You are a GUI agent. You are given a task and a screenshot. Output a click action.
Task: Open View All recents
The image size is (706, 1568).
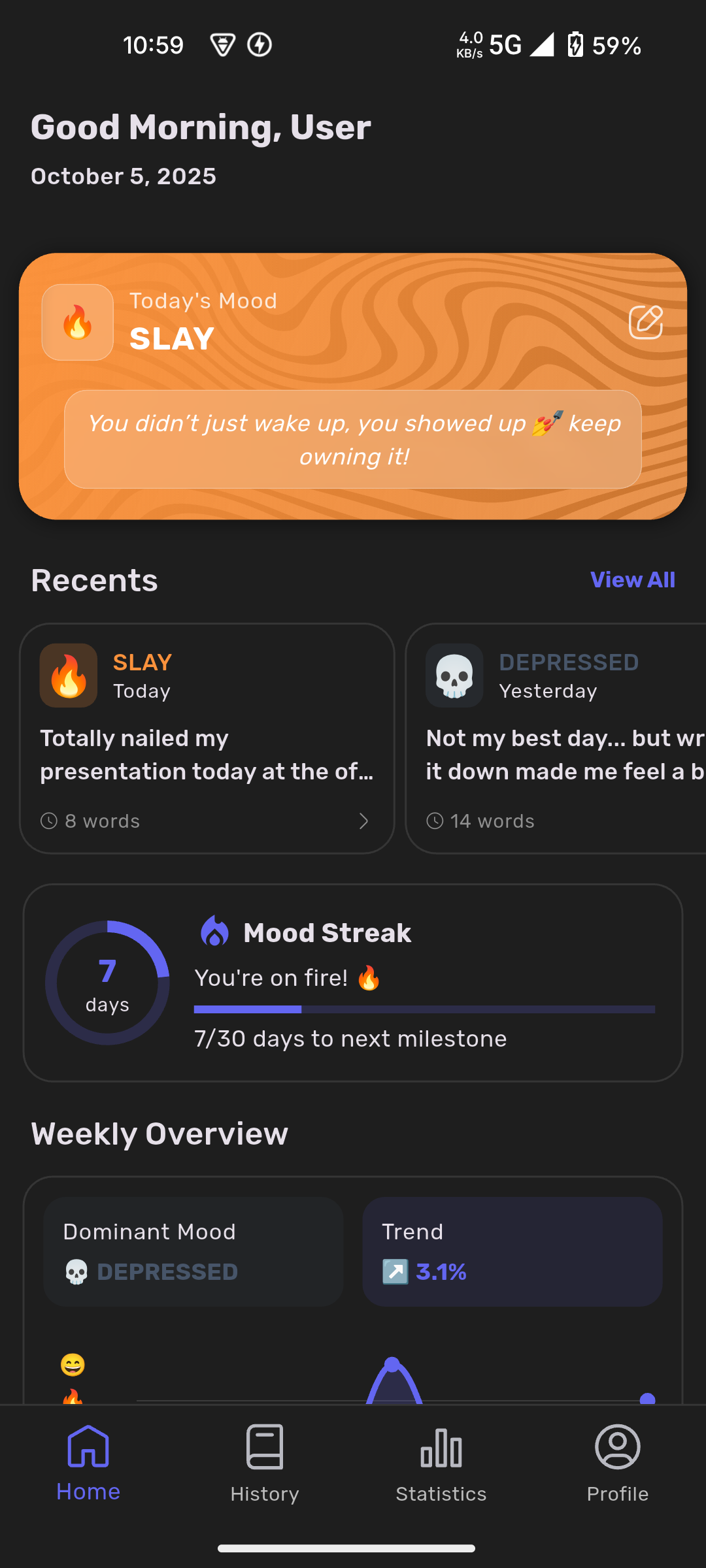point(632,580)
